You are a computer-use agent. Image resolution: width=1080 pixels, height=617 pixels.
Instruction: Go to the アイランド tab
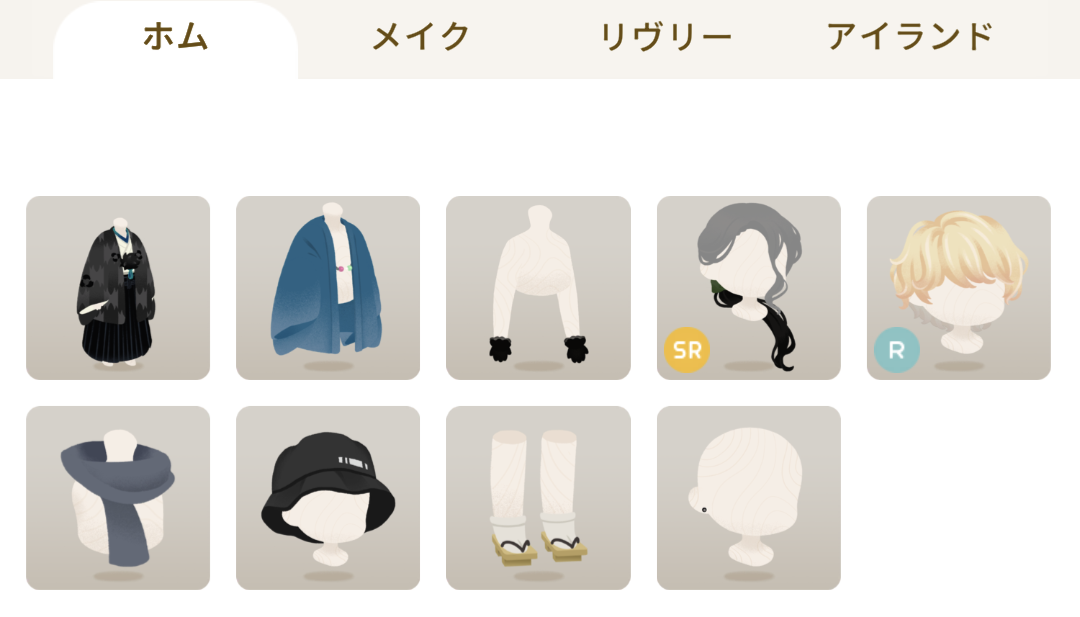909,38
